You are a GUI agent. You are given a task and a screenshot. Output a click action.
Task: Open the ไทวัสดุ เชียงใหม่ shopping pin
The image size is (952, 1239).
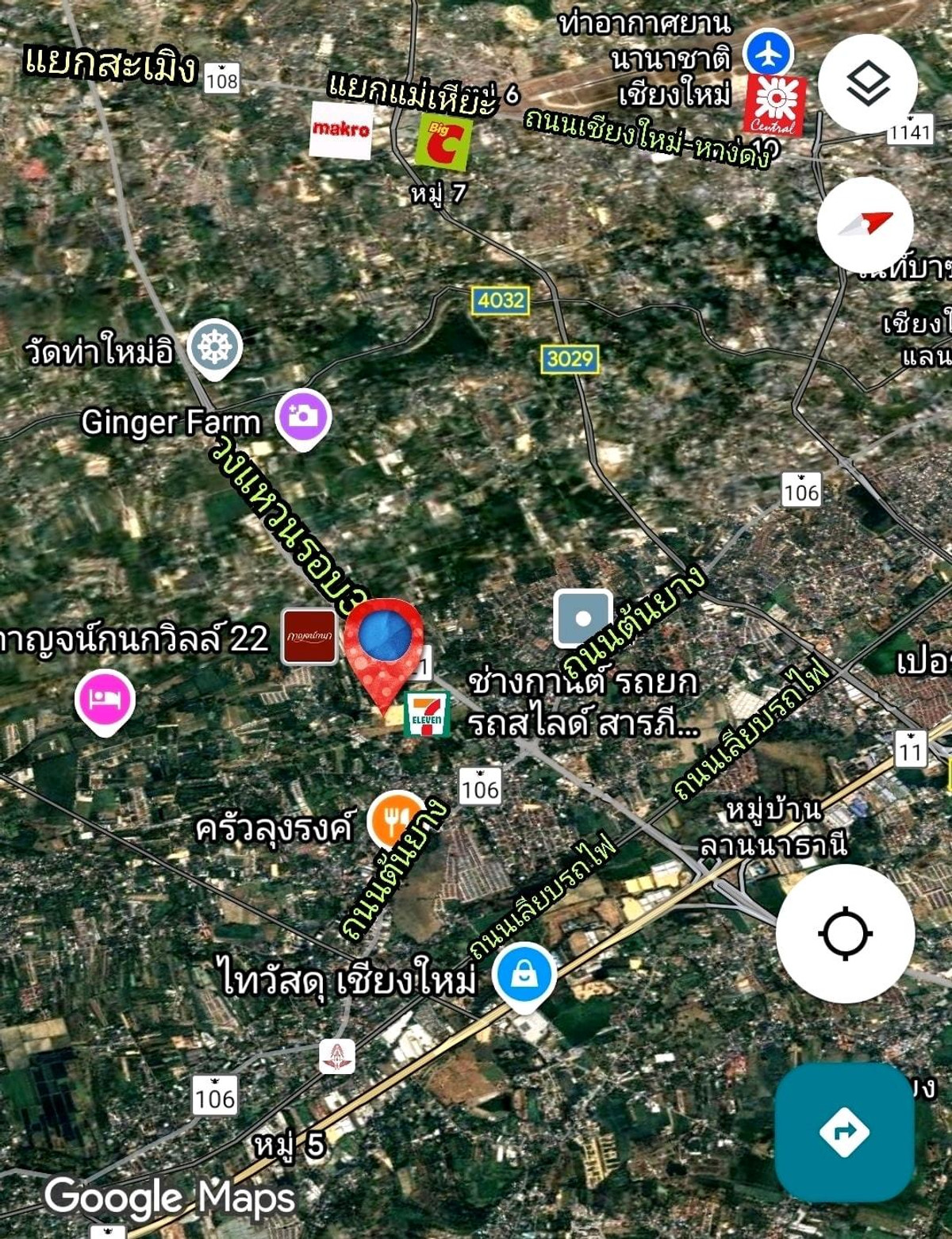pyautogui.click(x=524, y=975)
